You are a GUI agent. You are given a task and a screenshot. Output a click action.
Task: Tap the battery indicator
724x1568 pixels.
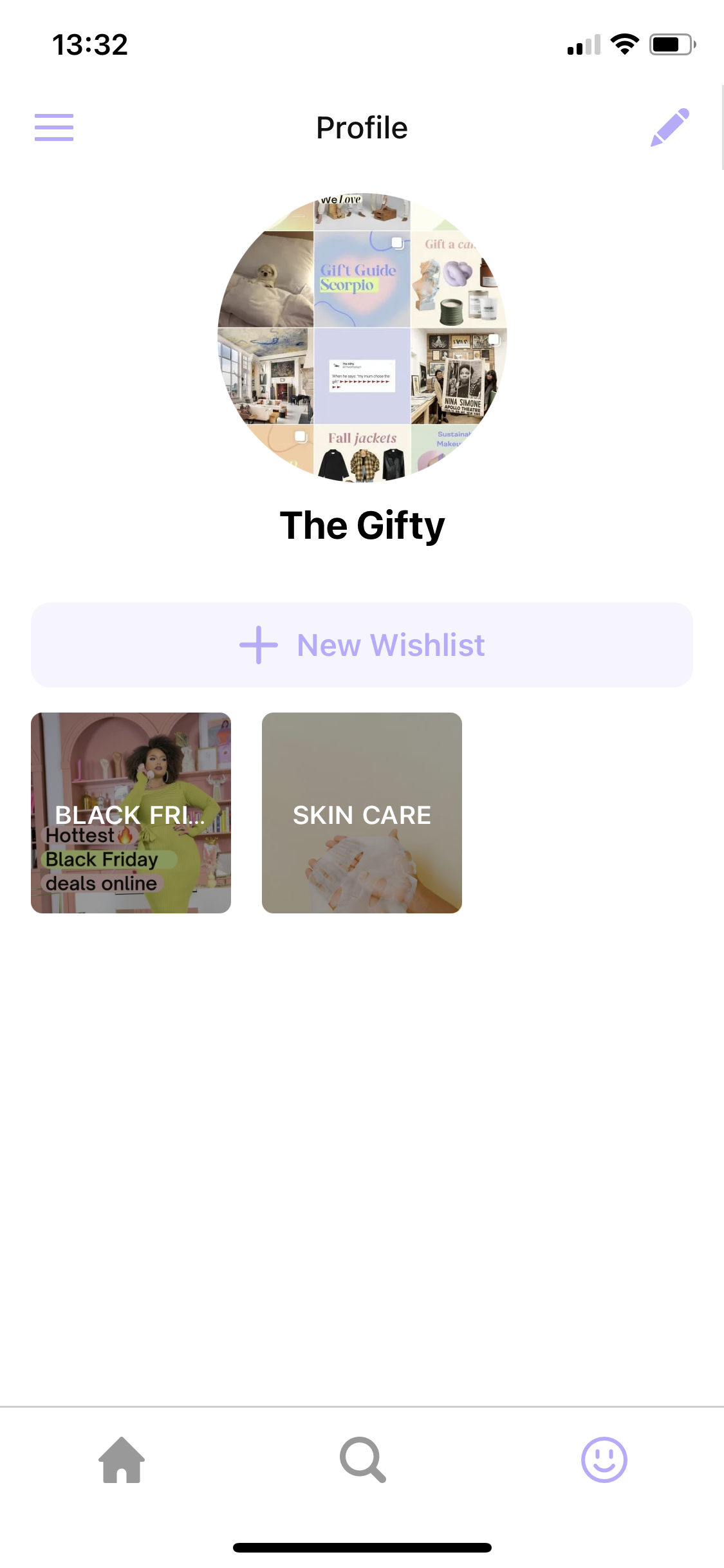coord(671,42)
